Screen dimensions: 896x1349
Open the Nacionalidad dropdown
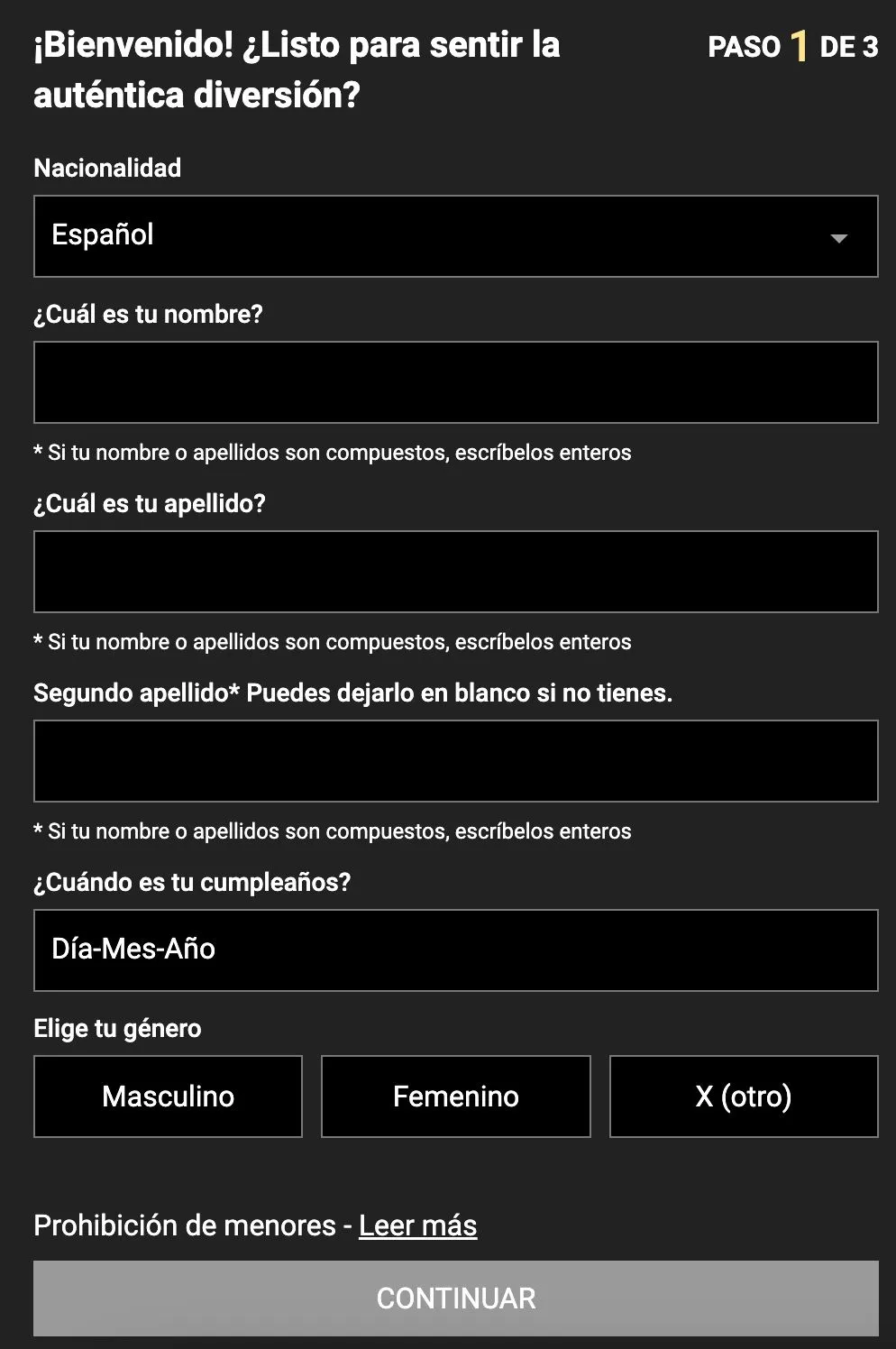tap(455, 236)
